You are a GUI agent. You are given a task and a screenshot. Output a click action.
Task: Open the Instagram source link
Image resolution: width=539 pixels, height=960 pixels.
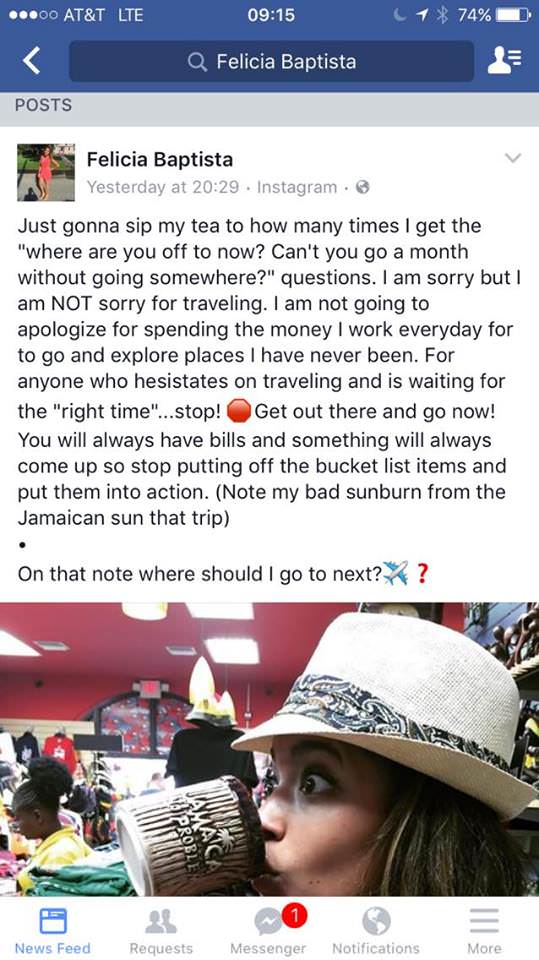coord(296,187)
